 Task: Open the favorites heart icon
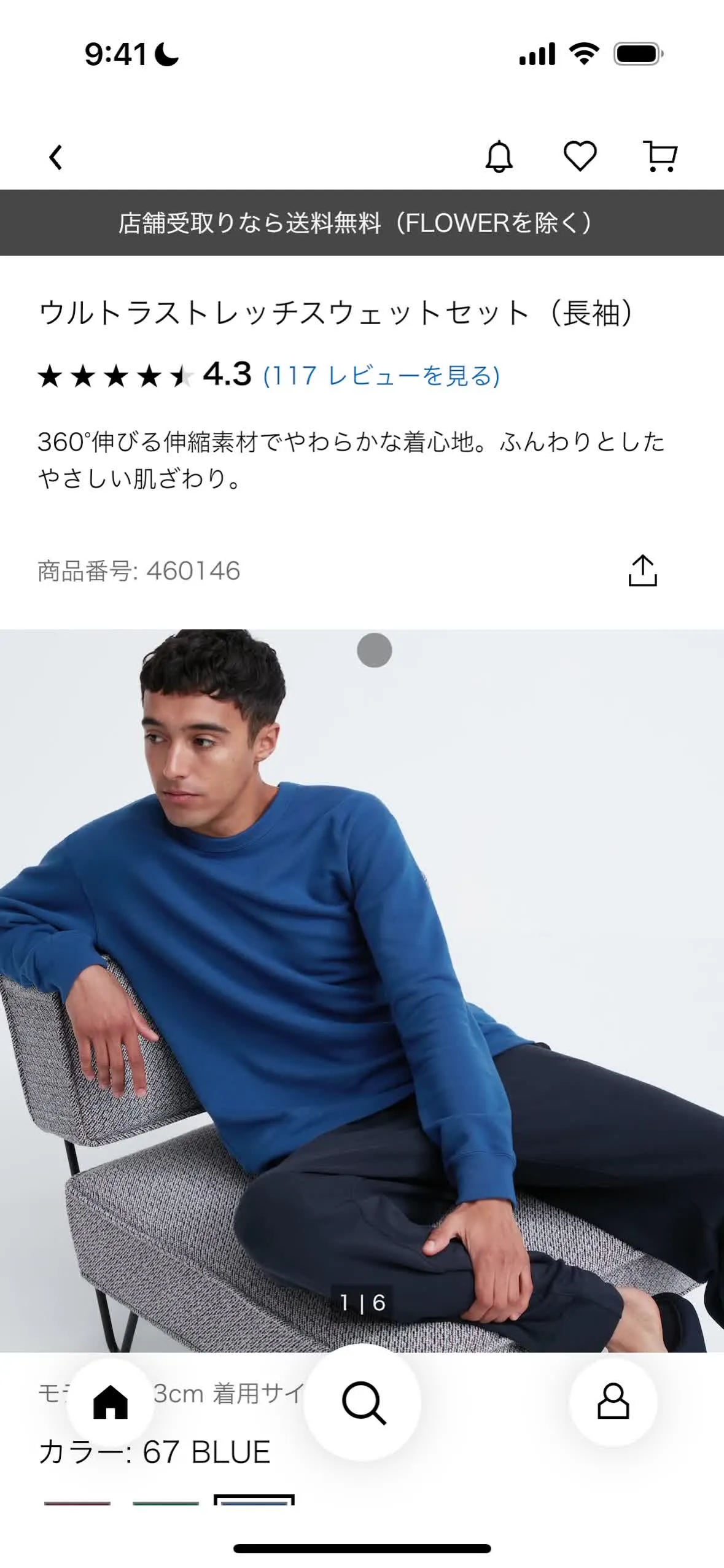(x=580, y=156)
